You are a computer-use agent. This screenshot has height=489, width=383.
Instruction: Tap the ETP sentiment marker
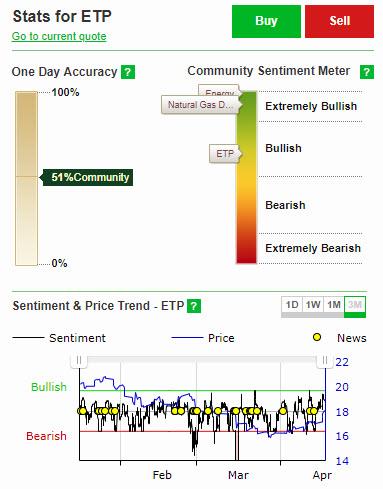point(225,154)
